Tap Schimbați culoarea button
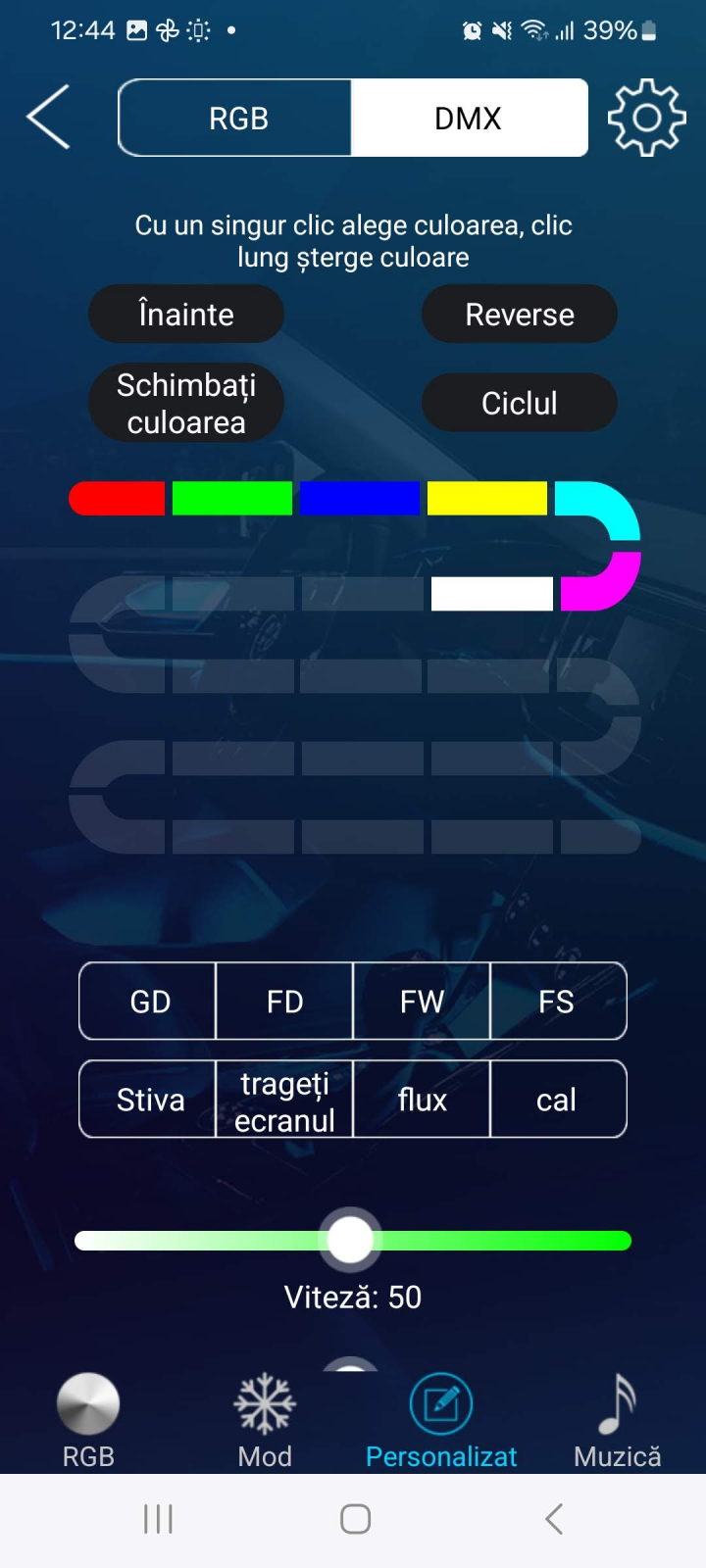Image resolution: width=706 pixels, height=1568 pixels. pyautogui.click(x=186, y=403)
